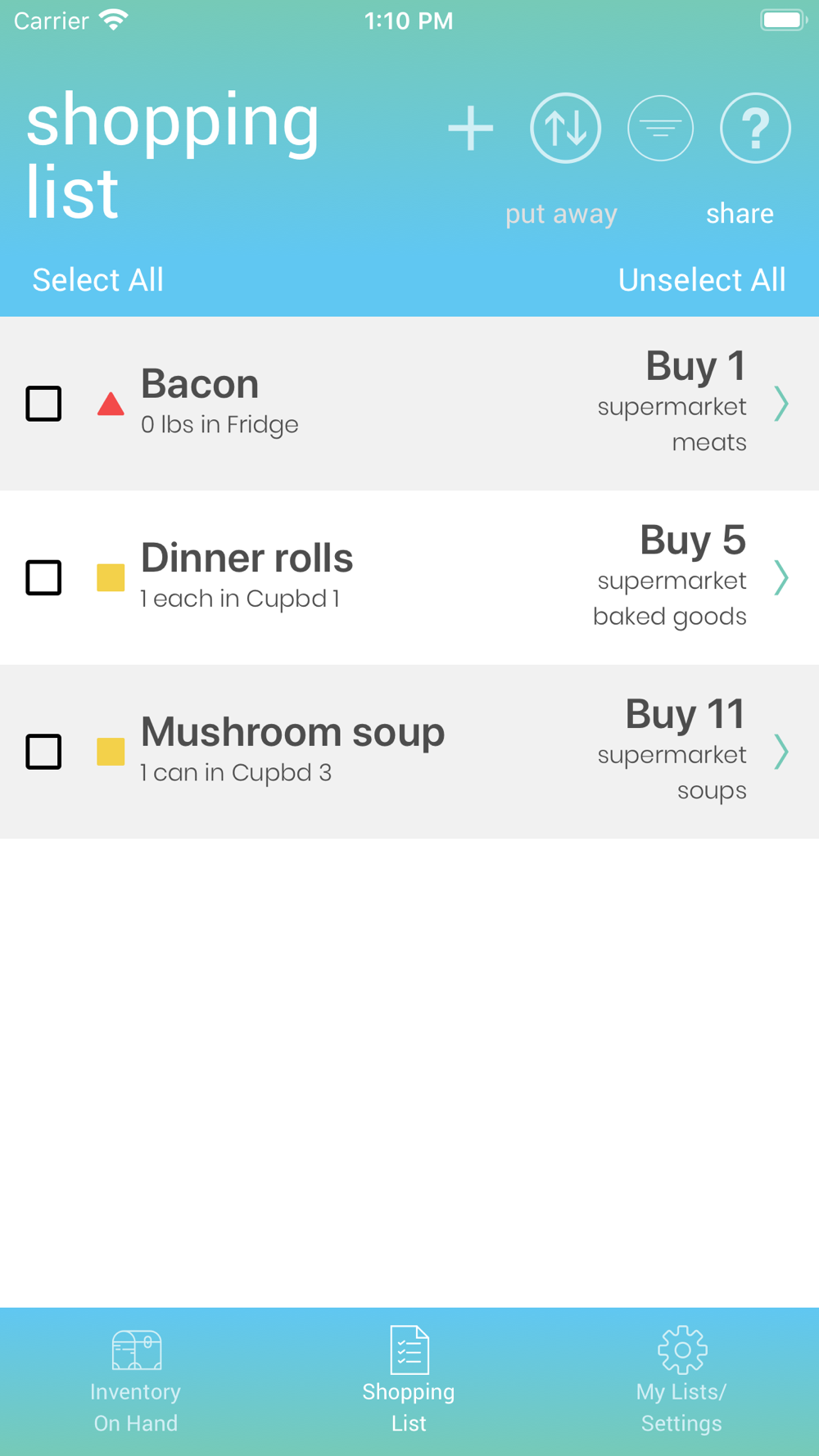Image resolution: width=819 pixels, height=1456 pixels.
Task: Select All items in the list
Action: click(97, 280)
